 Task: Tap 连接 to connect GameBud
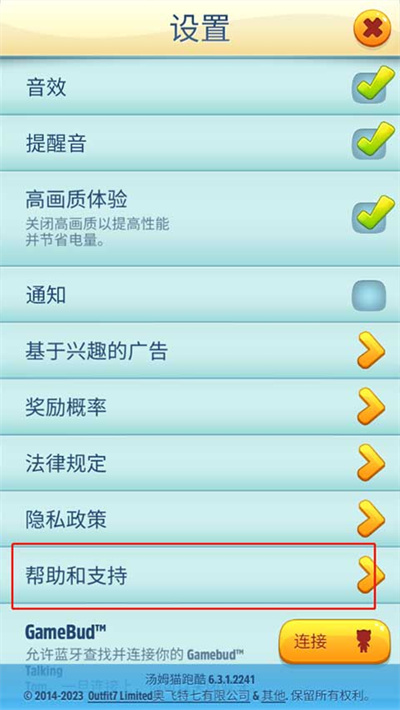pos(334,641)
